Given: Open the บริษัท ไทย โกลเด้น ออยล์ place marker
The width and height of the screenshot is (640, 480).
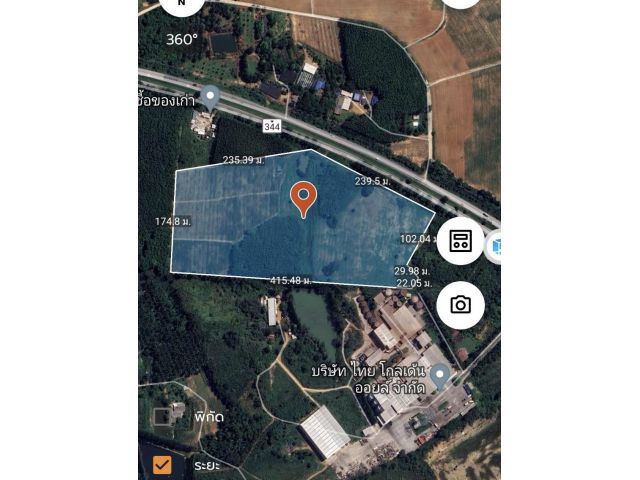Looking at the screenshot, I should (x=439, y=375).
